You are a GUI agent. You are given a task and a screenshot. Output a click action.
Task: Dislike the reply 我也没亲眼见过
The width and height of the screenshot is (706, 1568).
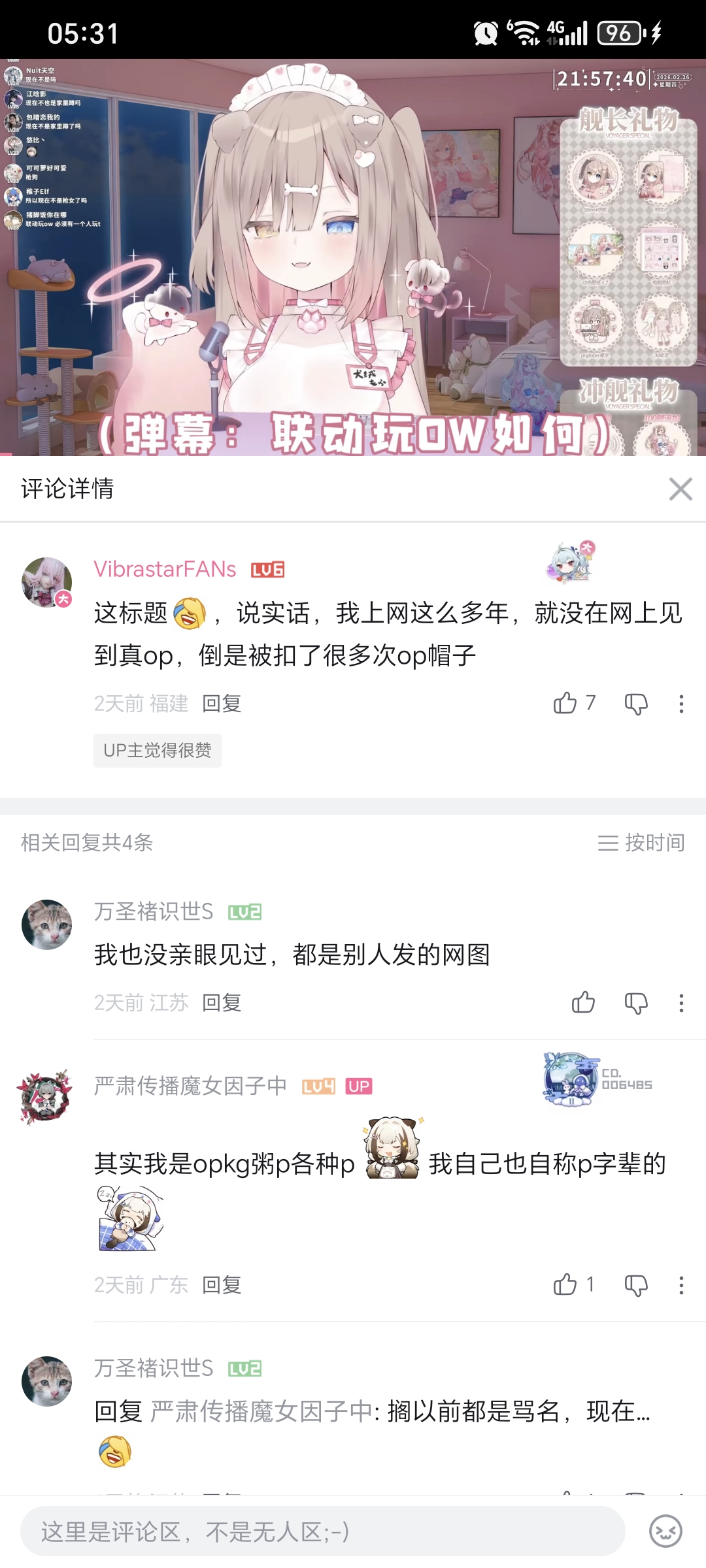pos(636,1003)
